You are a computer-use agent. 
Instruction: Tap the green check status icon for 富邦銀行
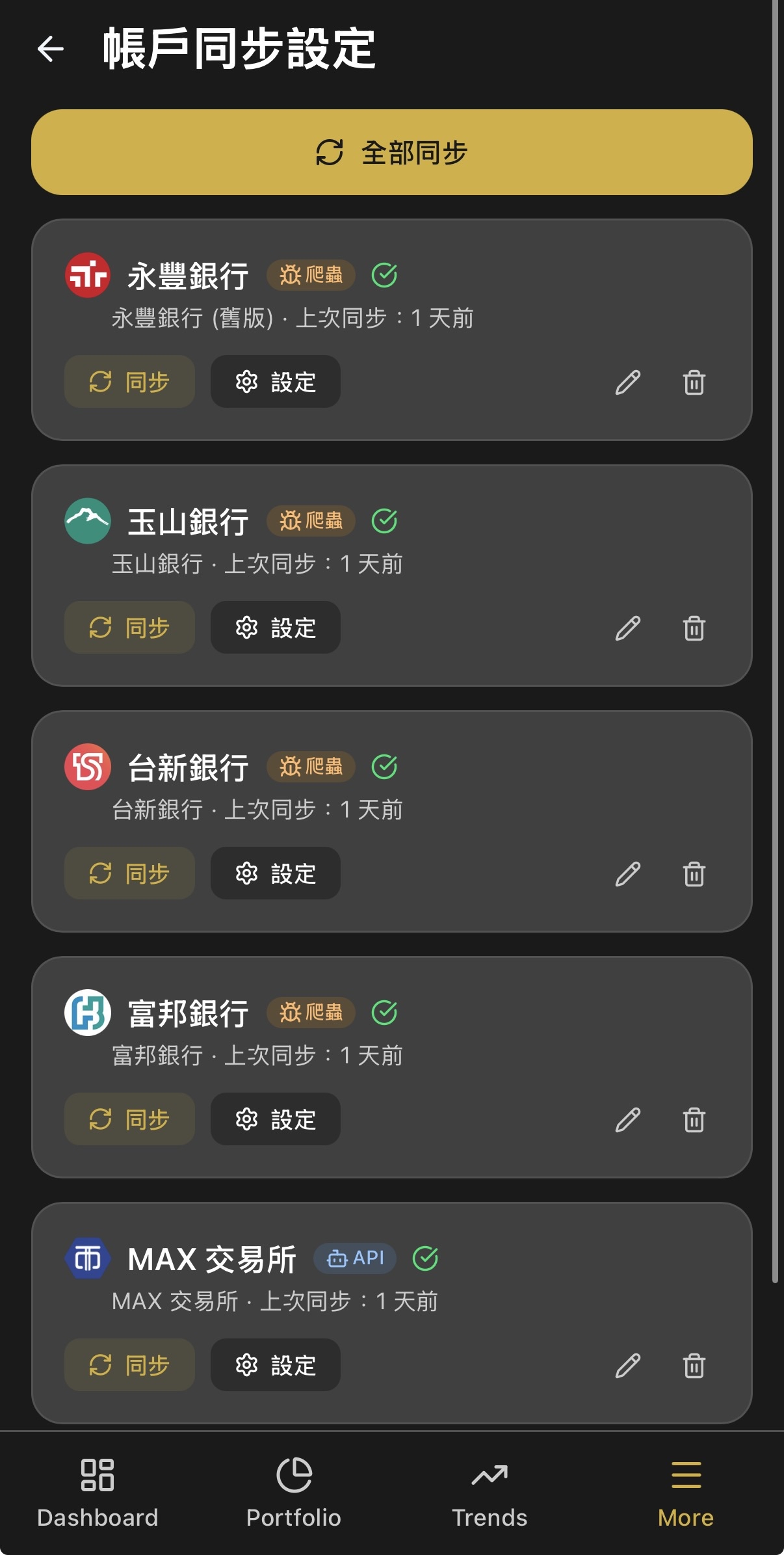tap(386, 1013)
